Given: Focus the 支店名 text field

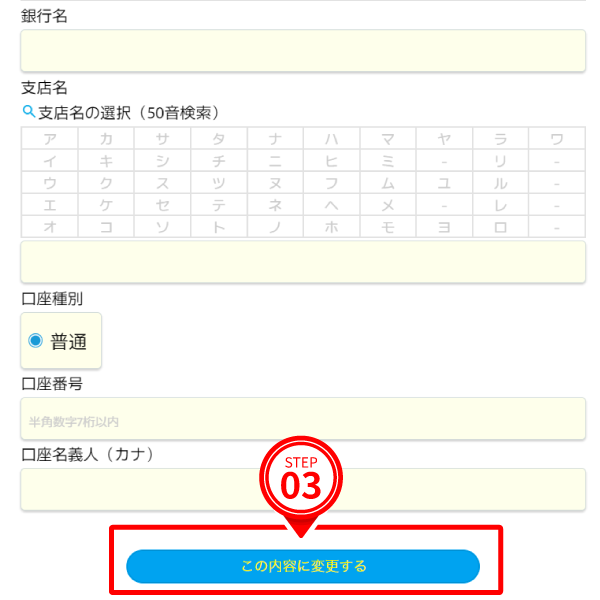Looking at the screenshot, I should (x=302, y=262).
